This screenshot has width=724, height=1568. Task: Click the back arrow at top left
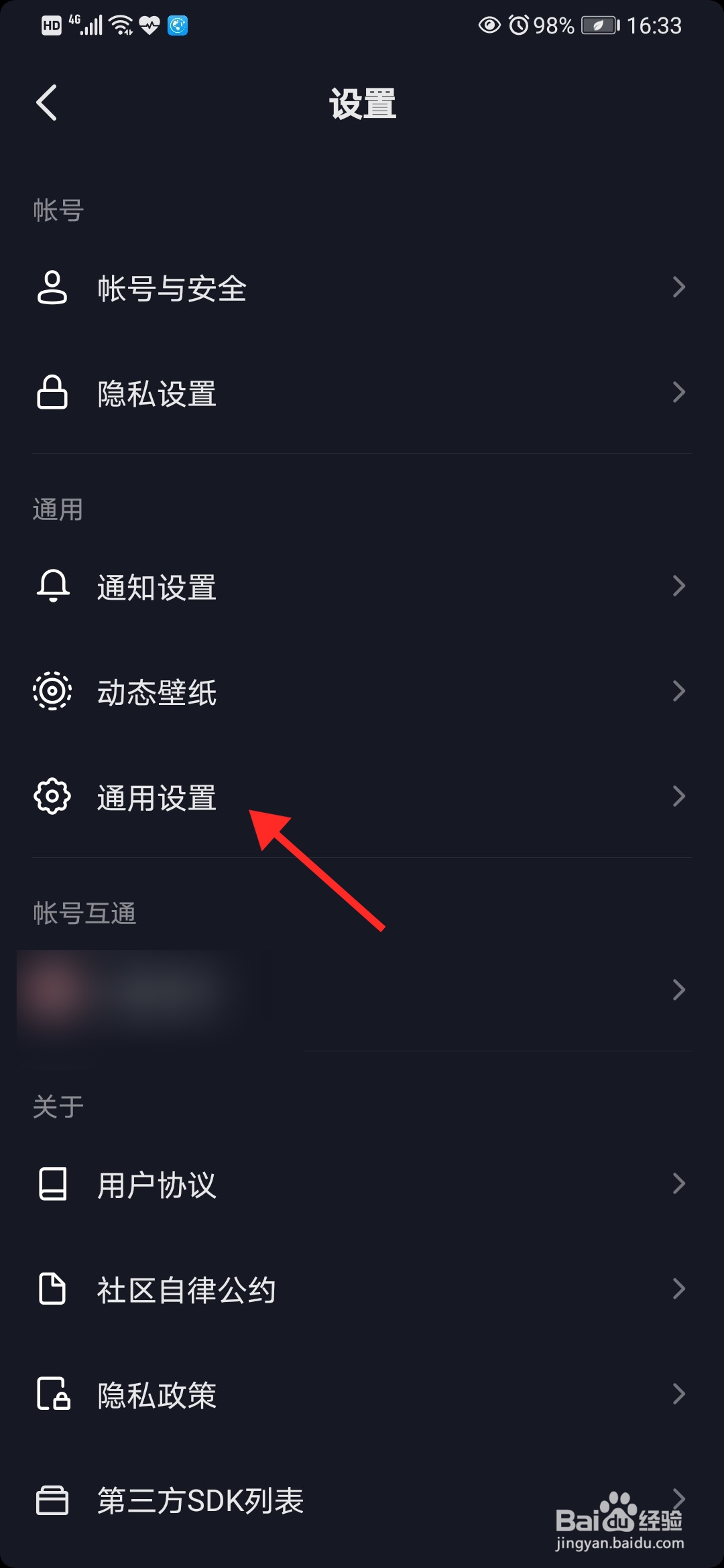tap(46, 102)
